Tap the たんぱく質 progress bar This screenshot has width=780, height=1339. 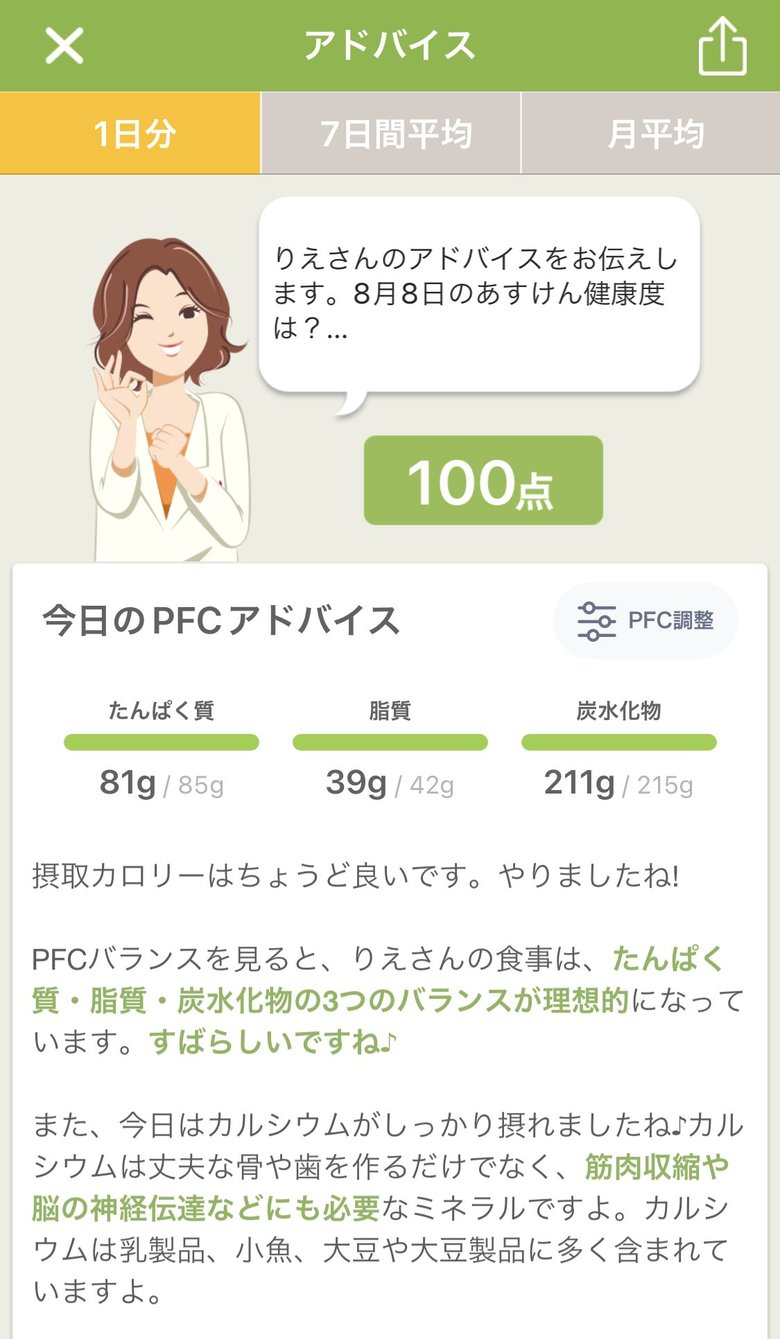click(162, 741)
